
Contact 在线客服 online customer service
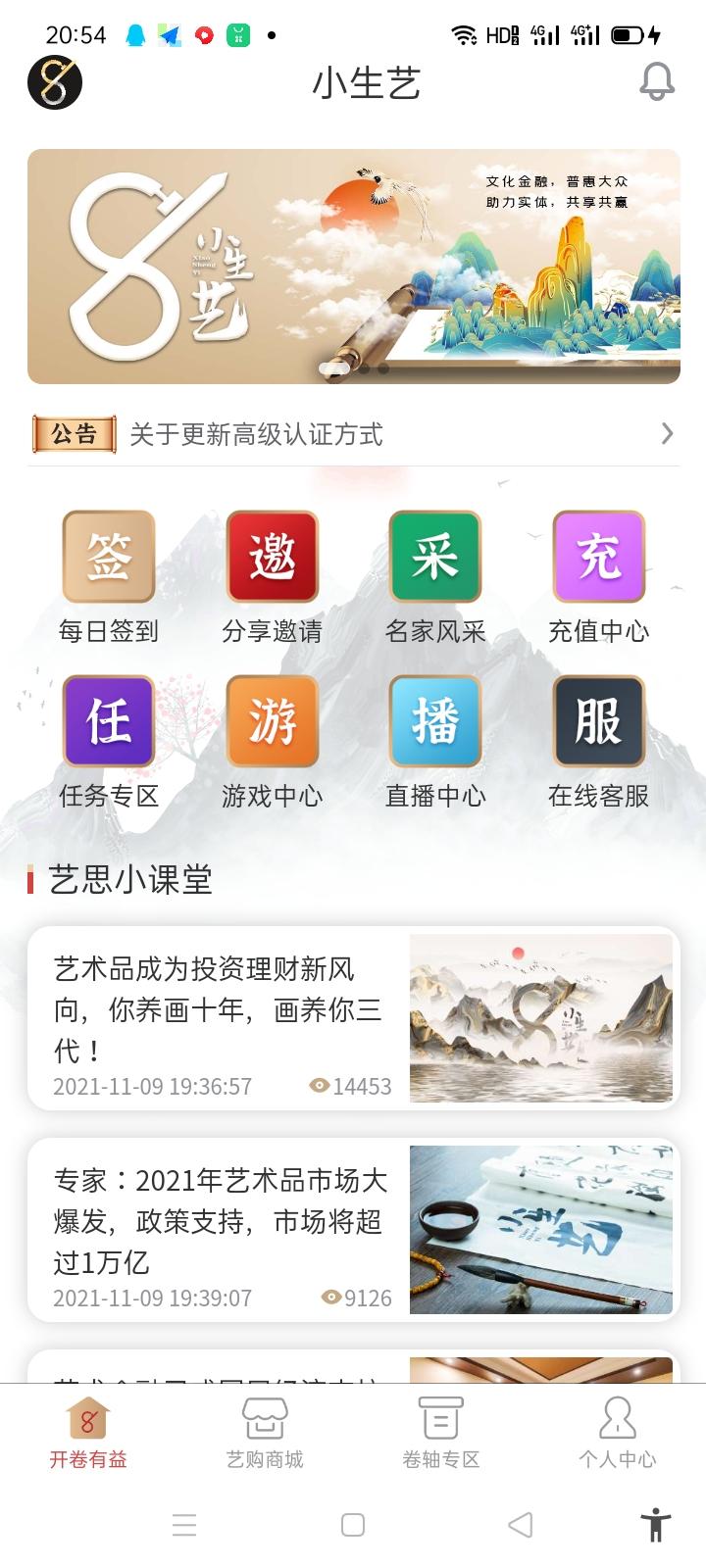598,722
